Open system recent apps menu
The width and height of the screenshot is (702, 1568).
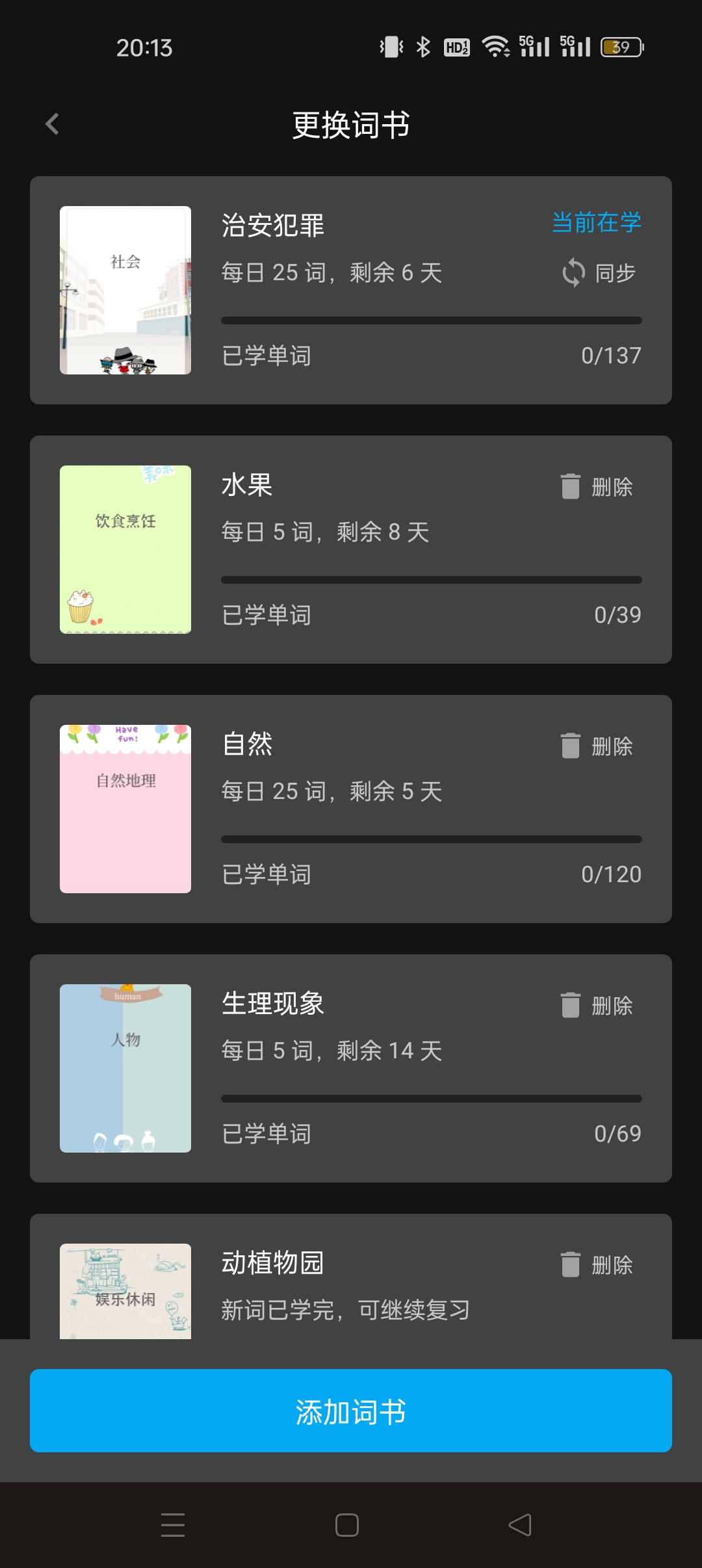pyautogui.click(x=173, y=1524)
